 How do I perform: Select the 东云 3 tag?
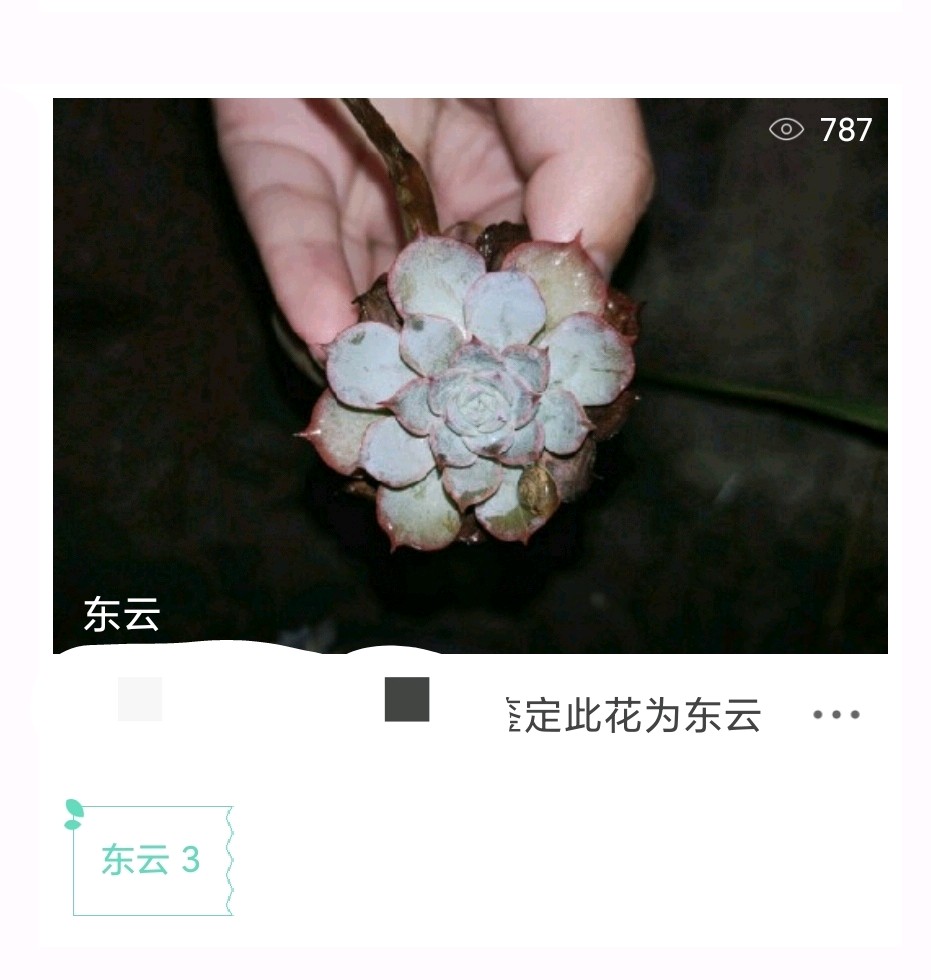(152, 860)
